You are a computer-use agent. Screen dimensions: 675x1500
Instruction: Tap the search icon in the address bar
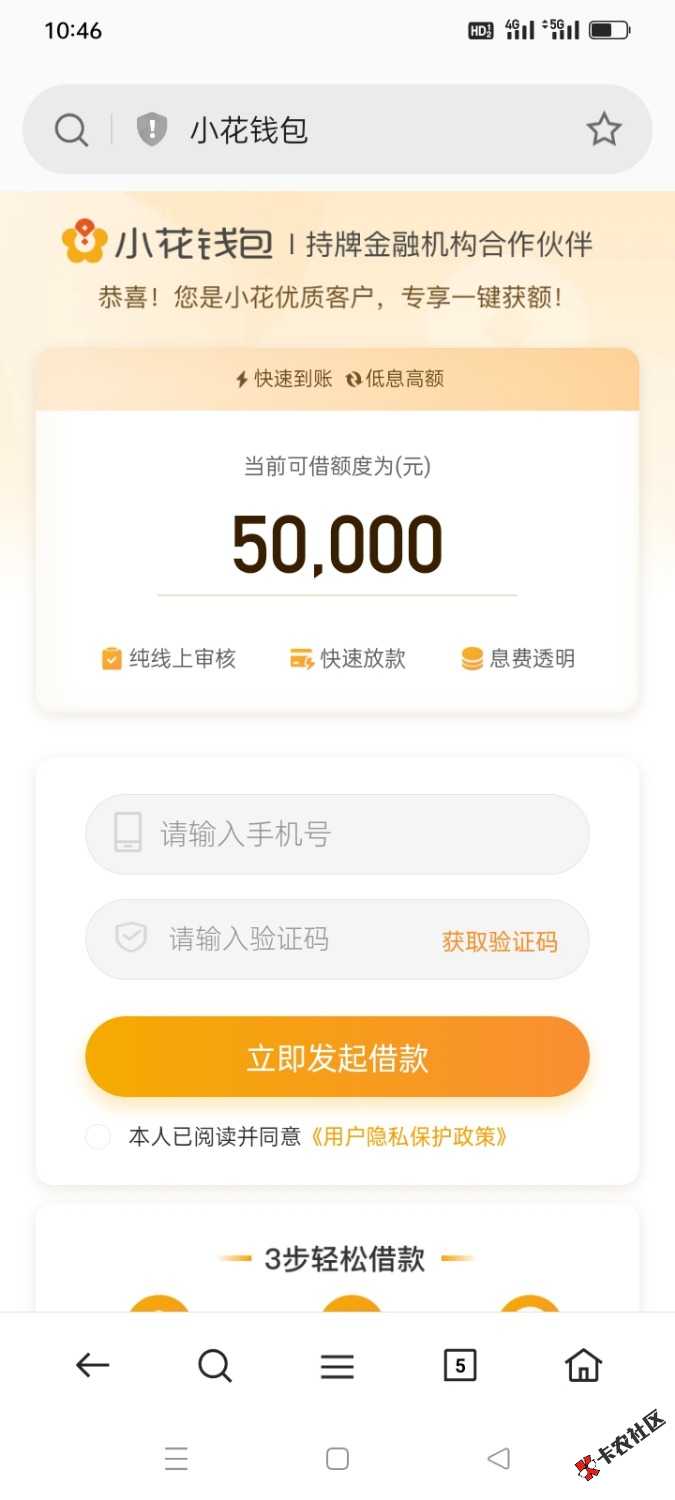point(71,130)
